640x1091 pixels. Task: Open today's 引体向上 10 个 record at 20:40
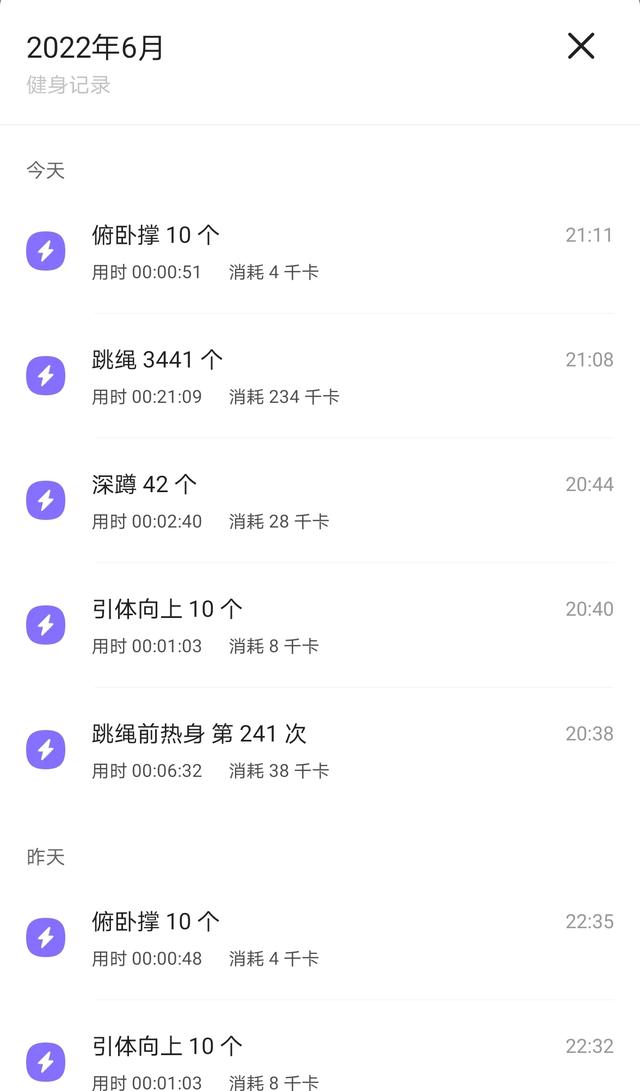(x=320, y=626)
